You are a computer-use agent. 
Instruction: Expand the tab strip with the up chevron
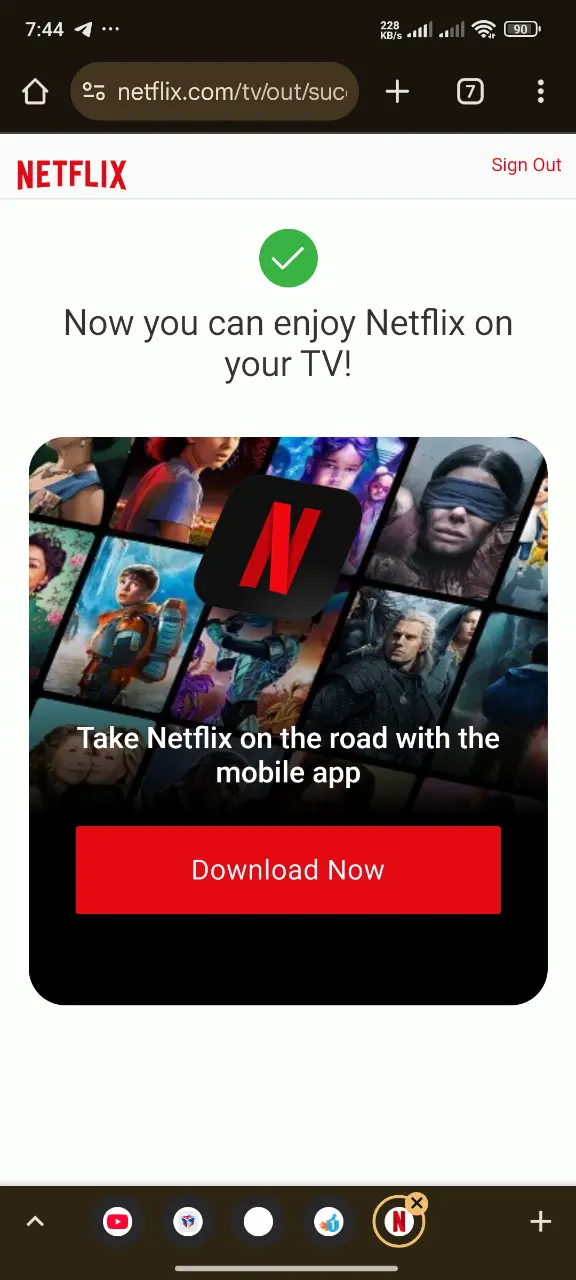pos(35,1221)
